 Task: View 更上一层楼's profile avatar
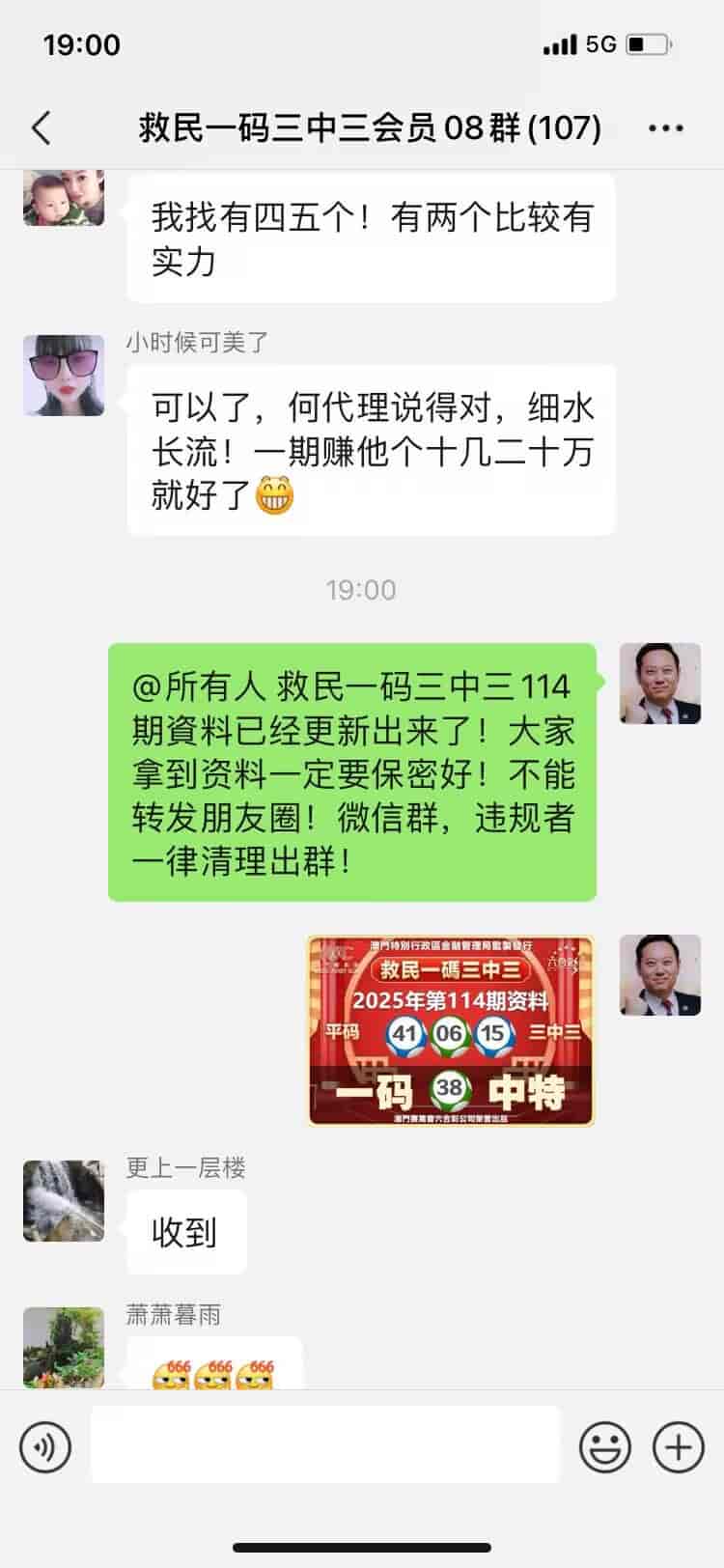tap(64, 1200)
